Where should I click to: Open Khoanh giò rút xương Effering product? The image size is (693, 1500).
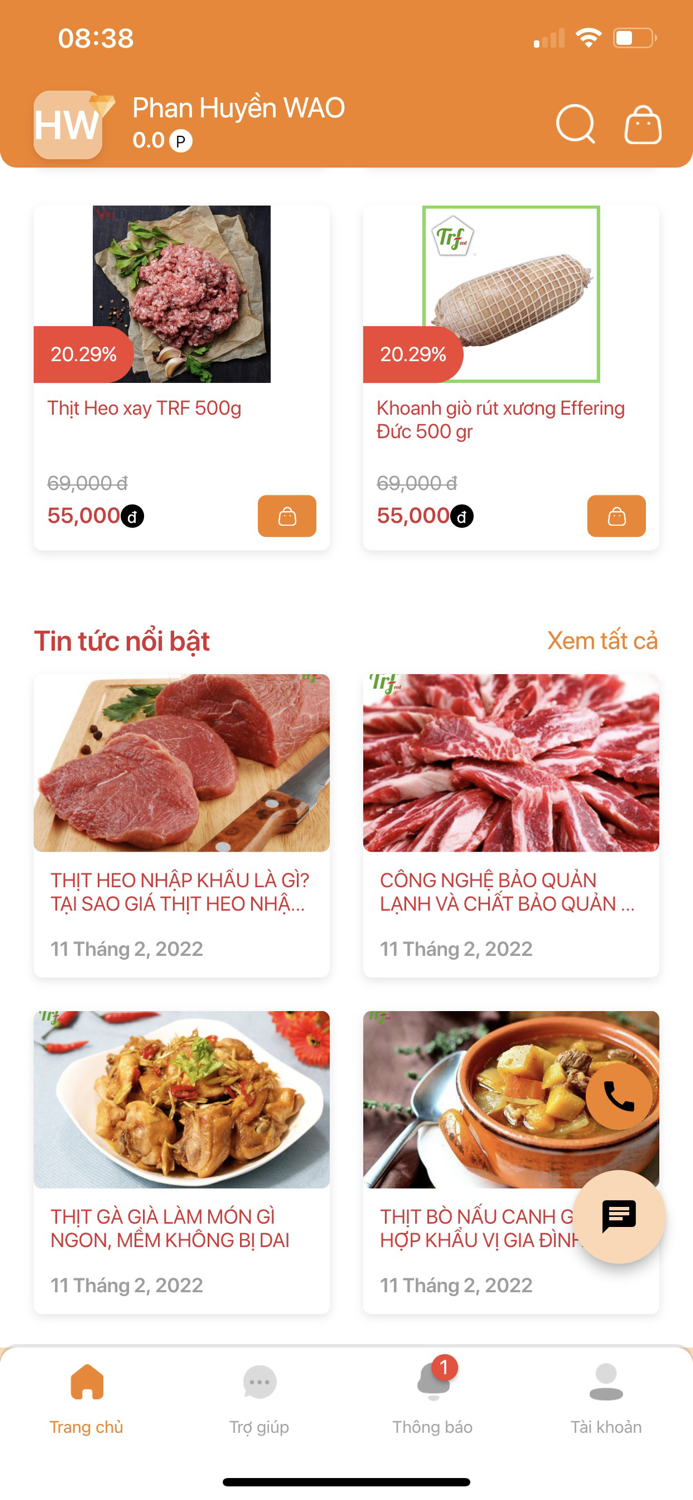[510, 295]
